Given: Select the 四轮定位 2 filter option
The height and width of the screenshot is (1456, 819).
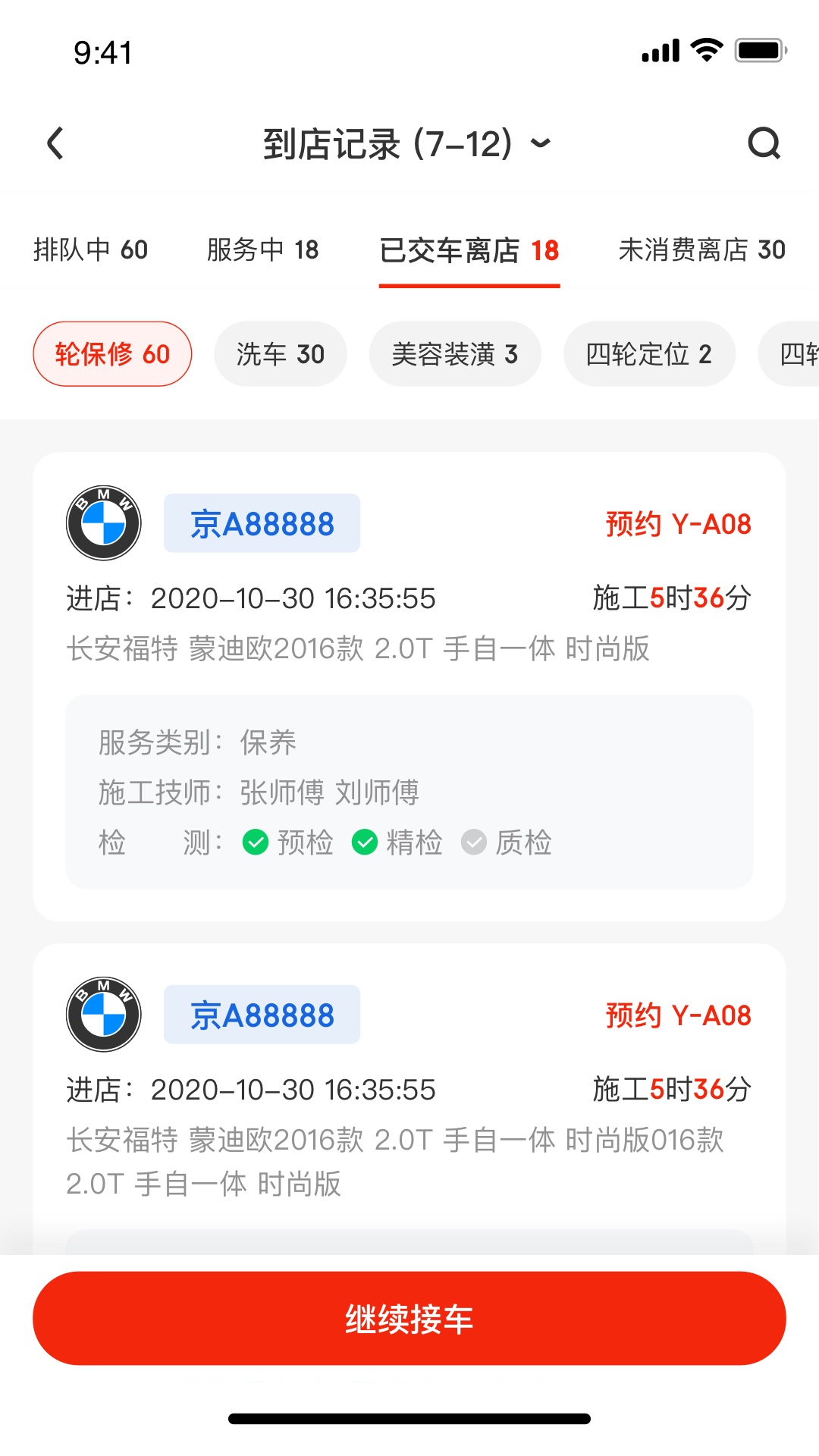Looking at the screenshot, I should click(649, 353).
